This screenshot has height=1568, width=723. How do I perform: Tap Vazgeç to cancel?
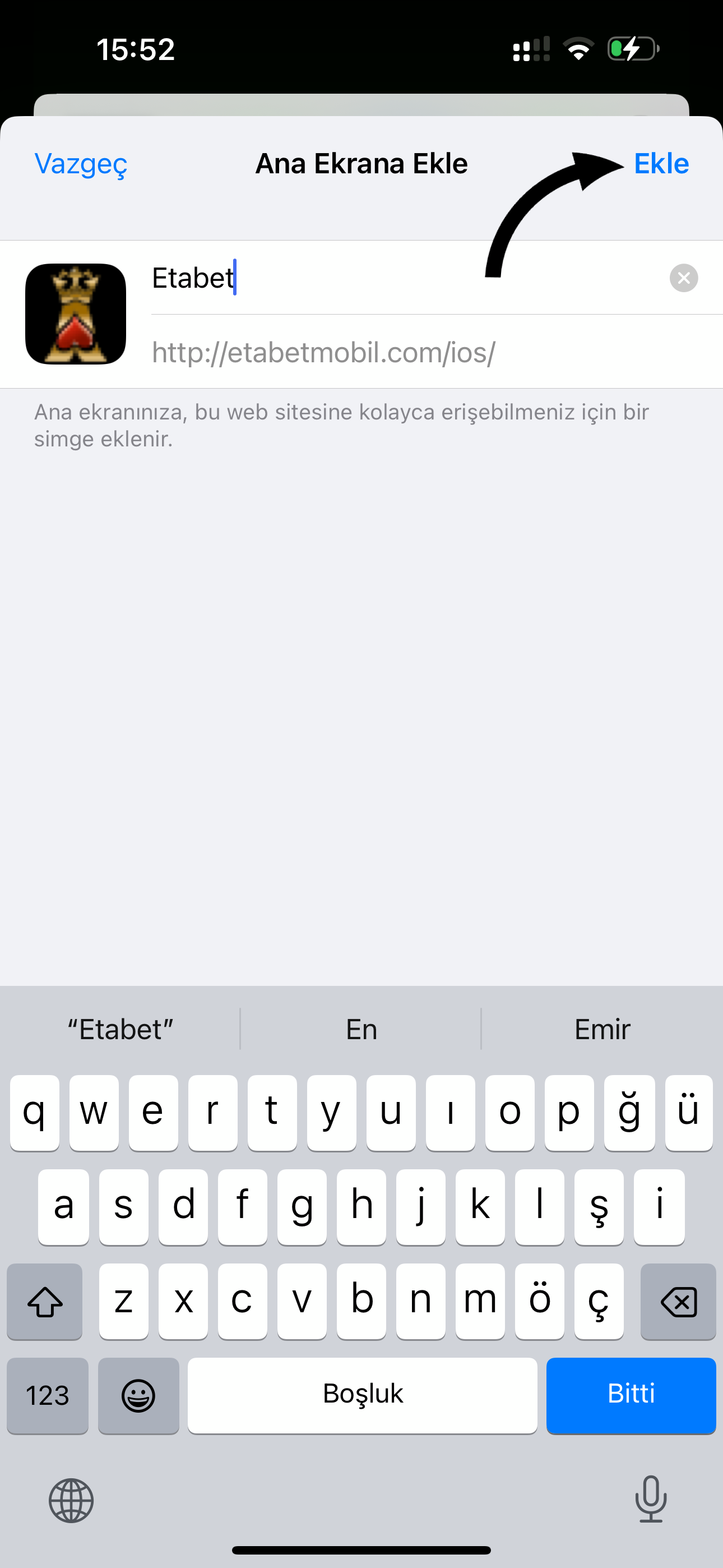pos(80,163)
